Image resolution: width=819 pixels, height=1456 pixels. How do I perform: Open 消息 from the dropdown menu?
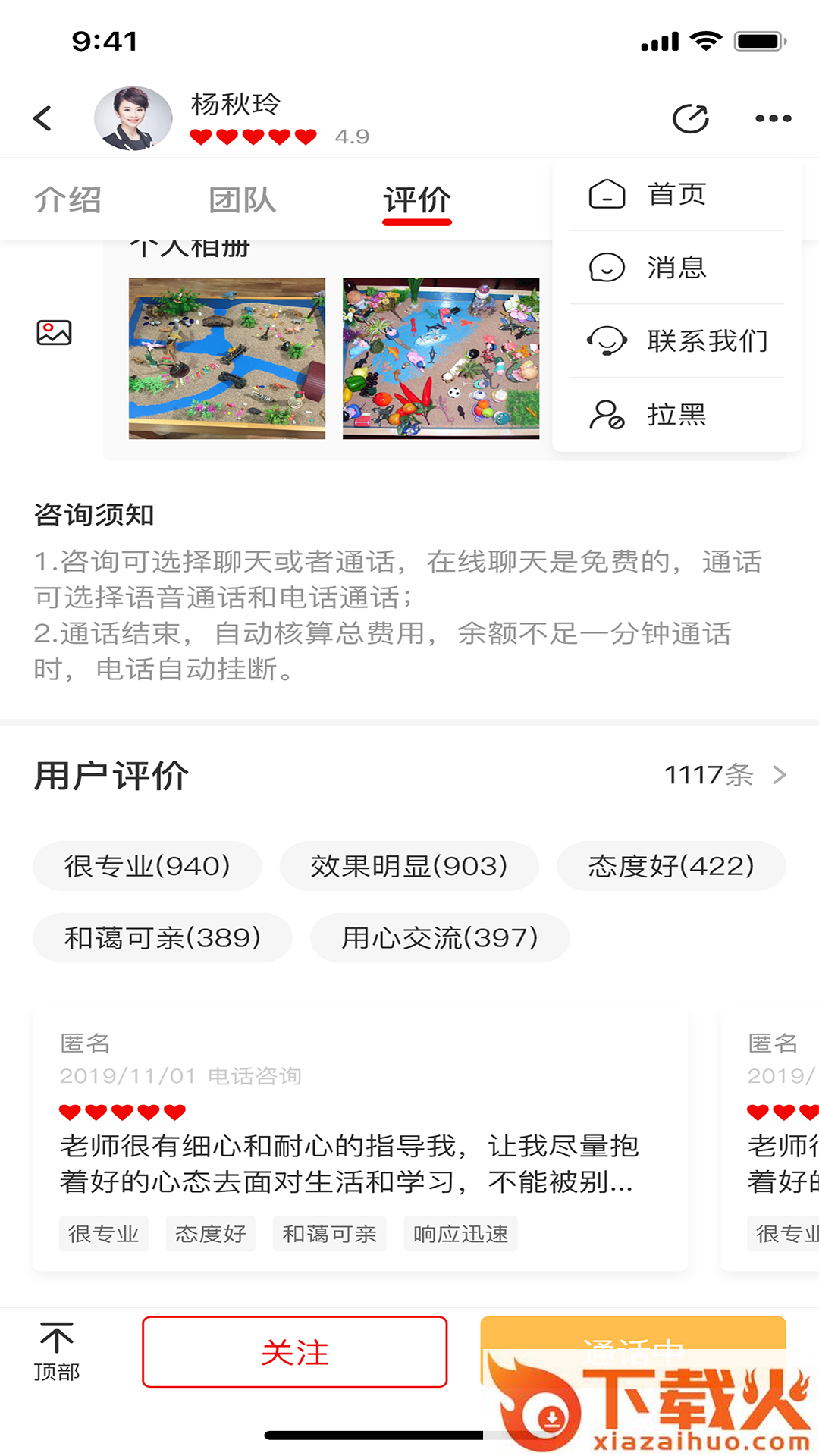point(676,268)
